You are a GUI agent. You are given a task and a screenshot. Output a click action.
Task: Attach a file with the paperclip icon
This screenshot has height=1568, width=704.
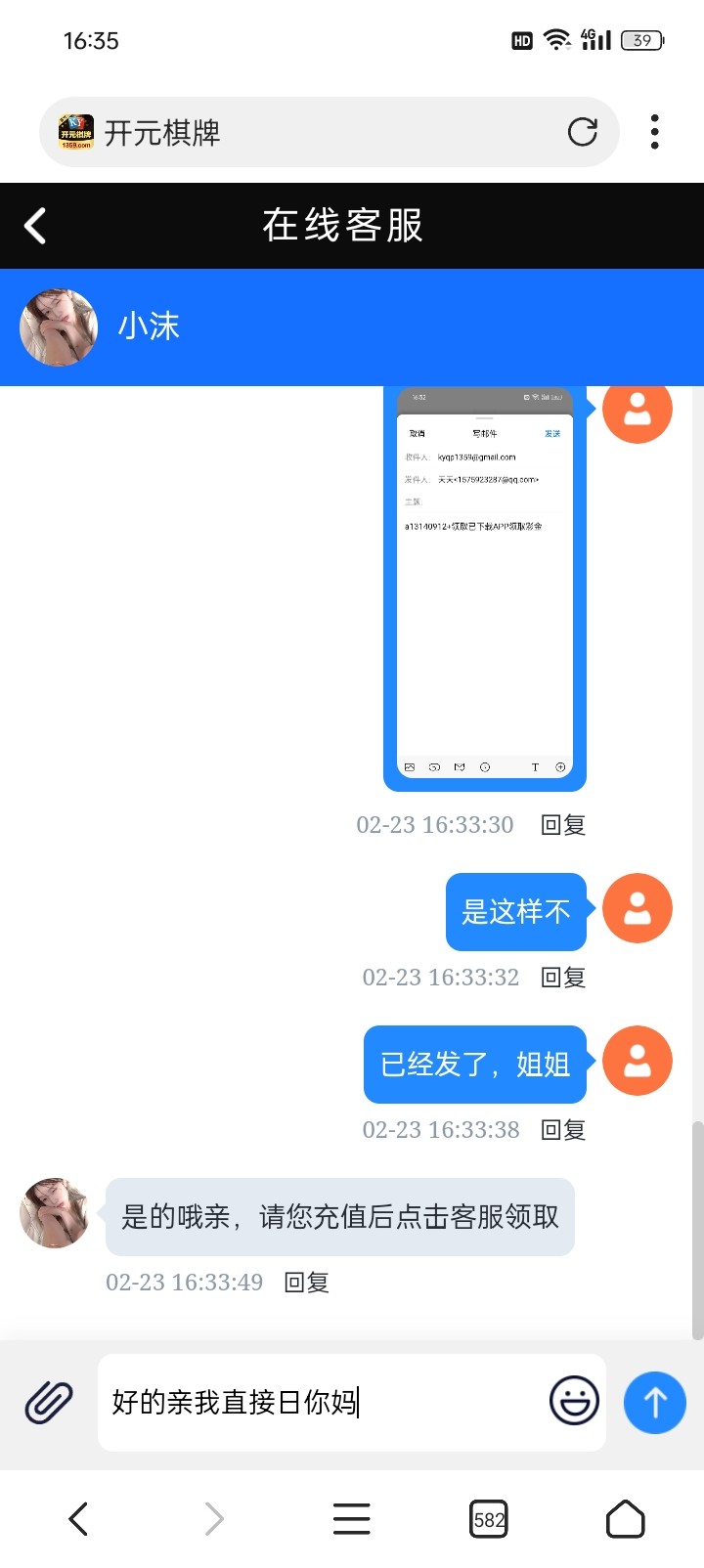coord(49,1403)
